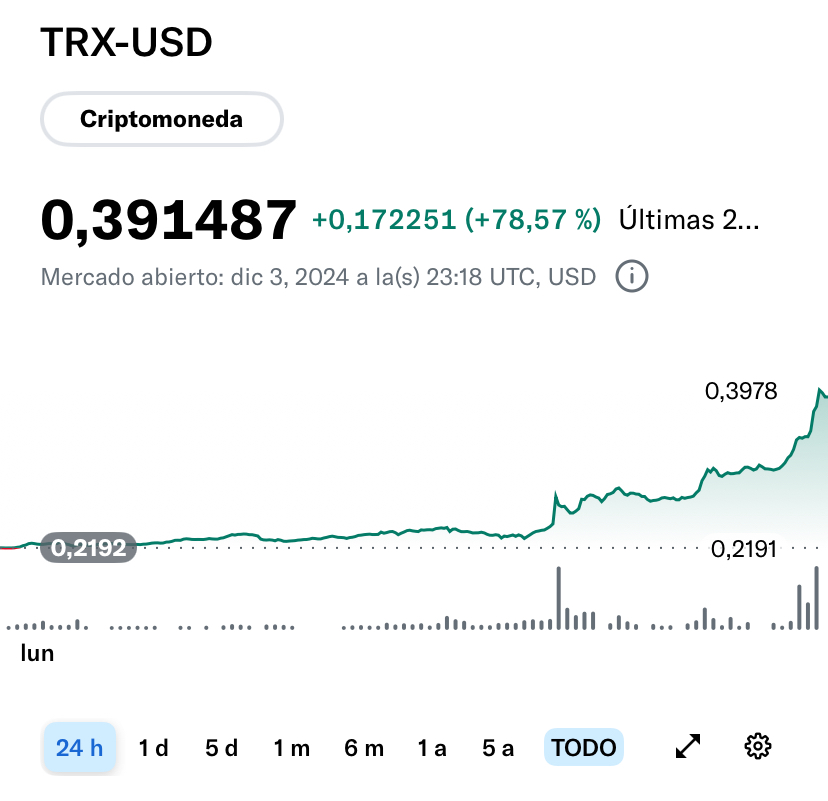Open the market info icon
This screenshot has height=801, width=828.
click(632, 276)
